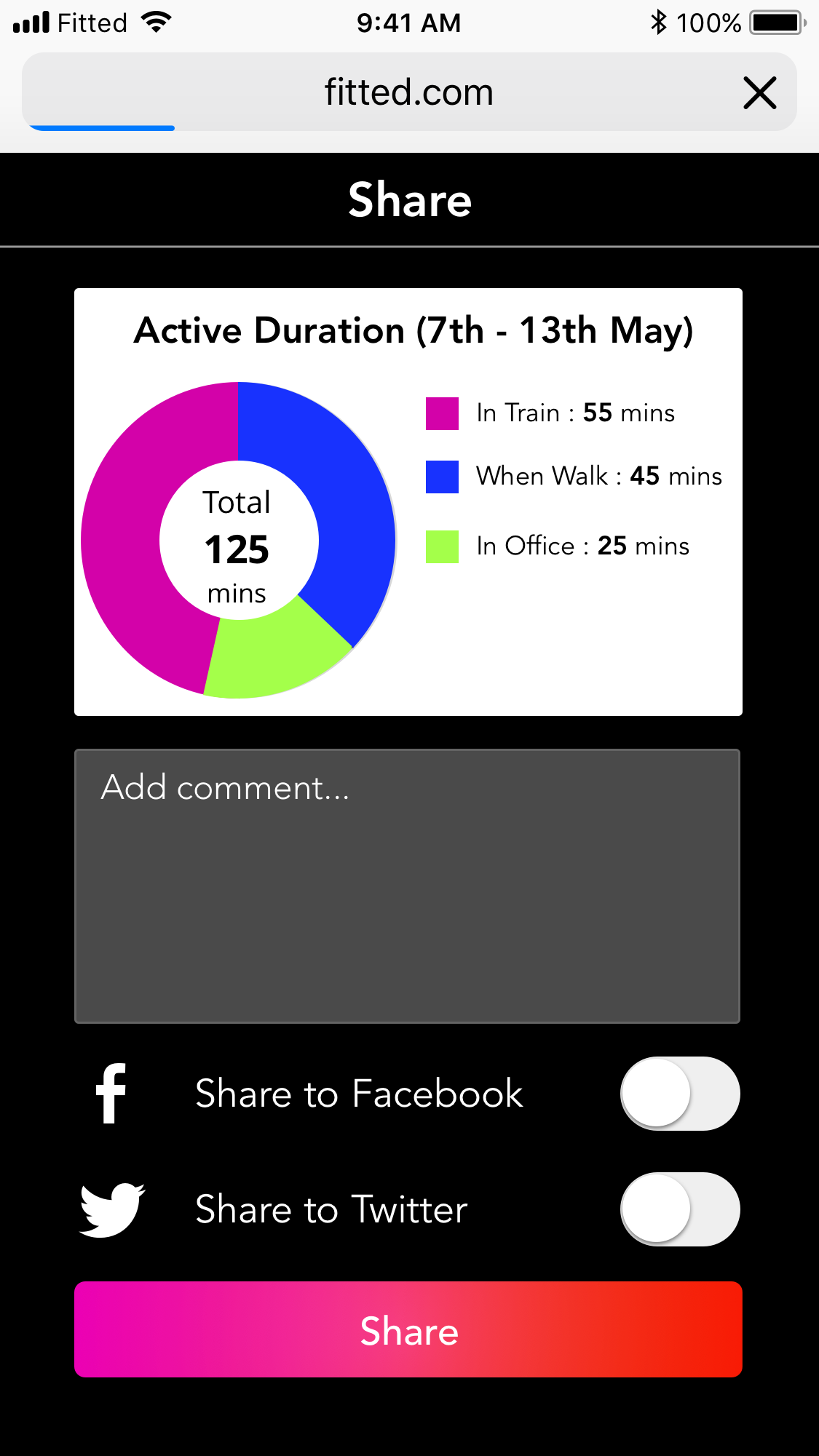Image resolution: width=819 pixels, height=1456 pixels.
Task: Tap the gradient Share button
Action: tap(408, 1329)
